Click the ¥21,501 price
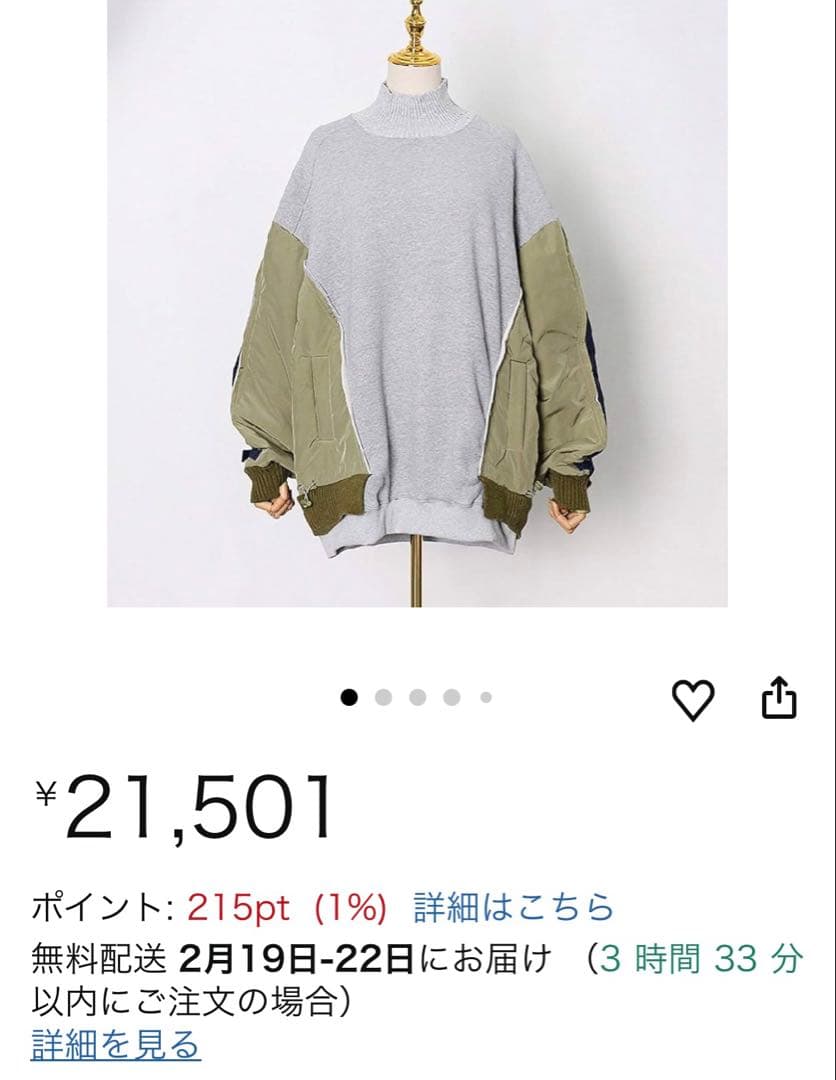The height and width of the screenshot is (1080, 836). pyautogui.click(x=185, y=800)
